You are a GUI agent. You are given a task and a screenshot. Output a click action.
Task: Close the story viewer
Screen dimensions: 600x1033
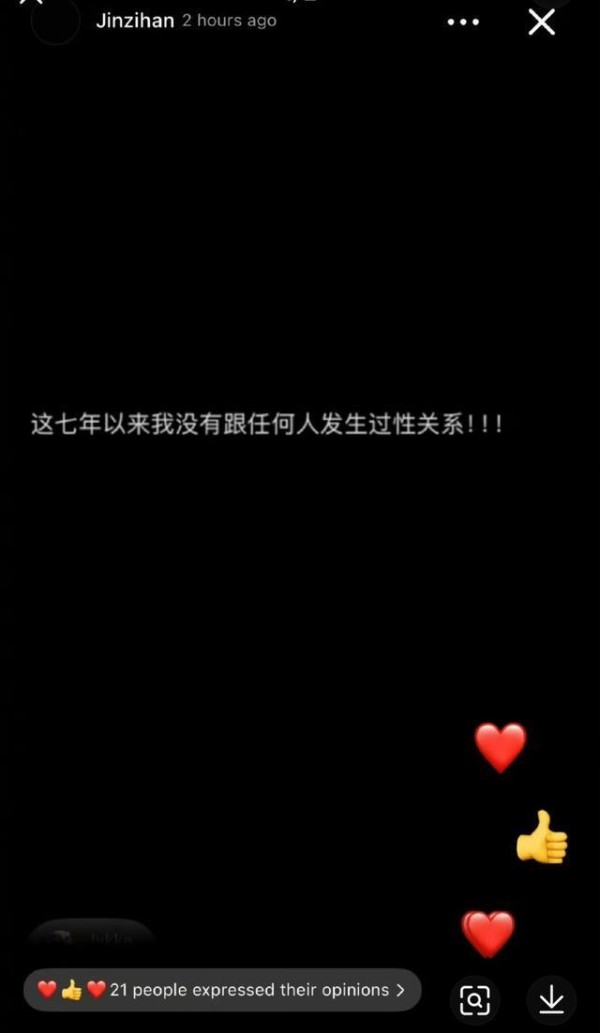click(x=541, y=22)
